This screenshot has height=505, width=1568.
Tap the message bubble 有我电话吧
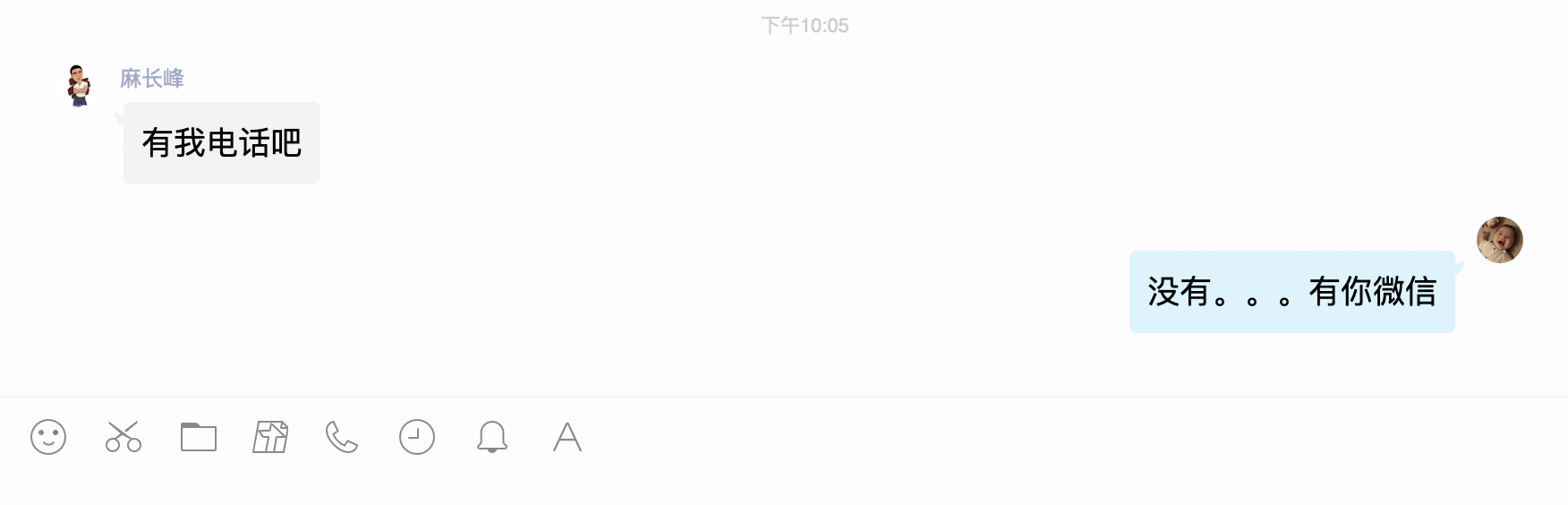pyautogui.click(x=222, y=143)
